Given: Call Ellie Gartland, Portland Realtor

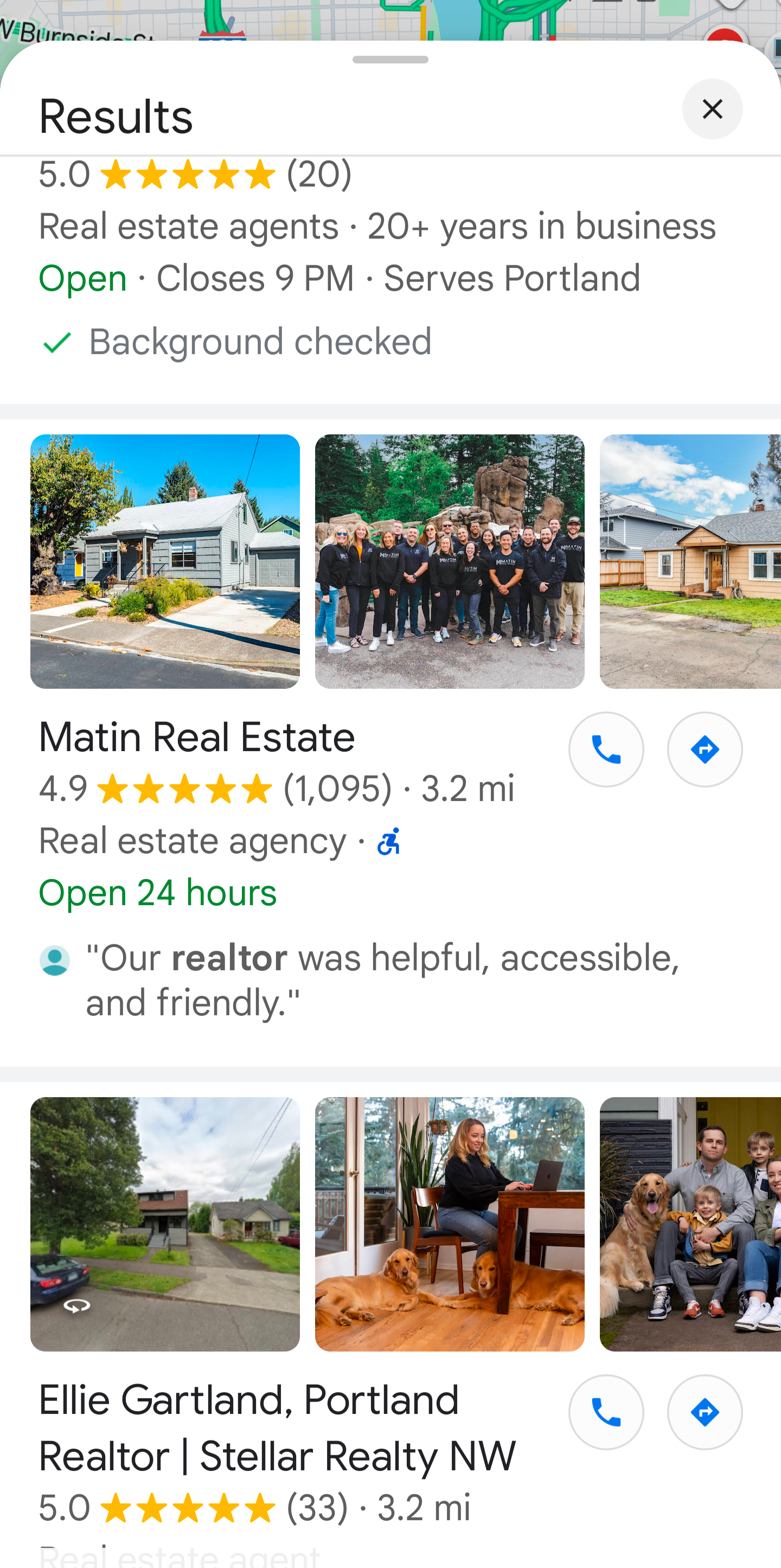Looking at the screenshot, I should pyautogui.click(x=606, y=1412).
